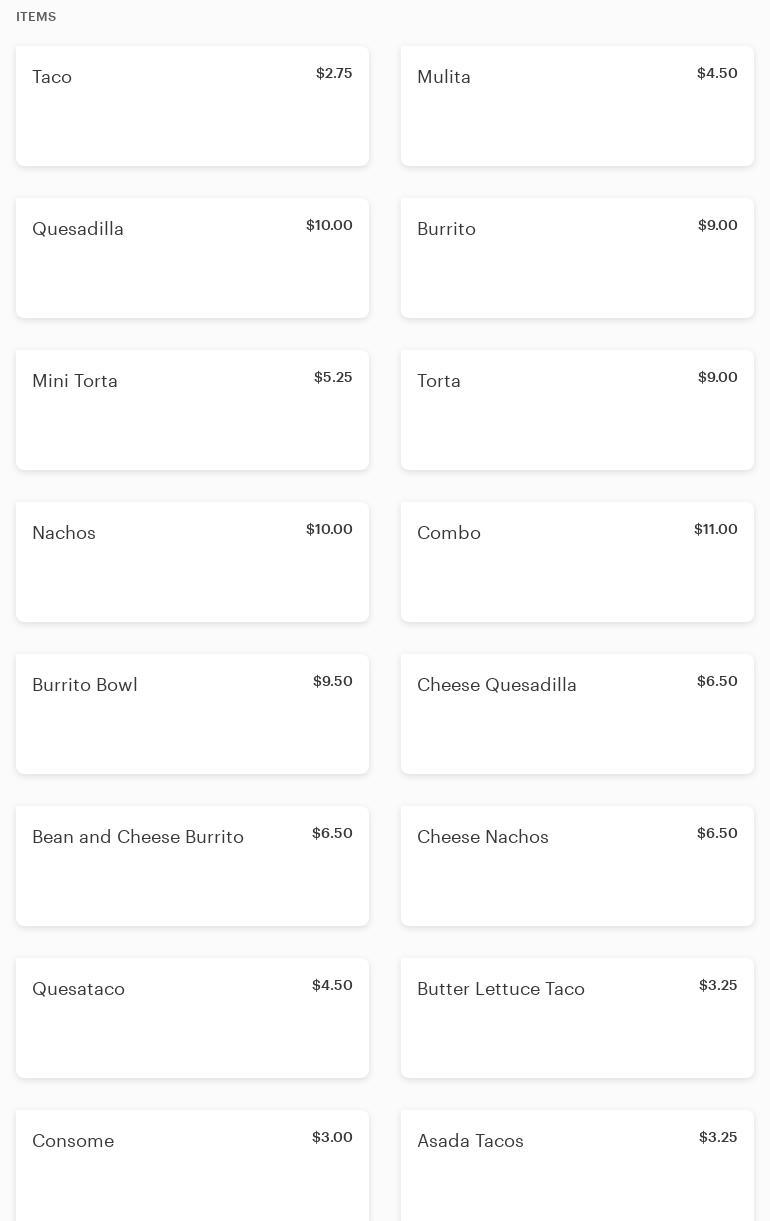The height and width of the screenshot is (1221, 770).
Task: Tap the Burrito Bowl card
Action: click(192, 714)
